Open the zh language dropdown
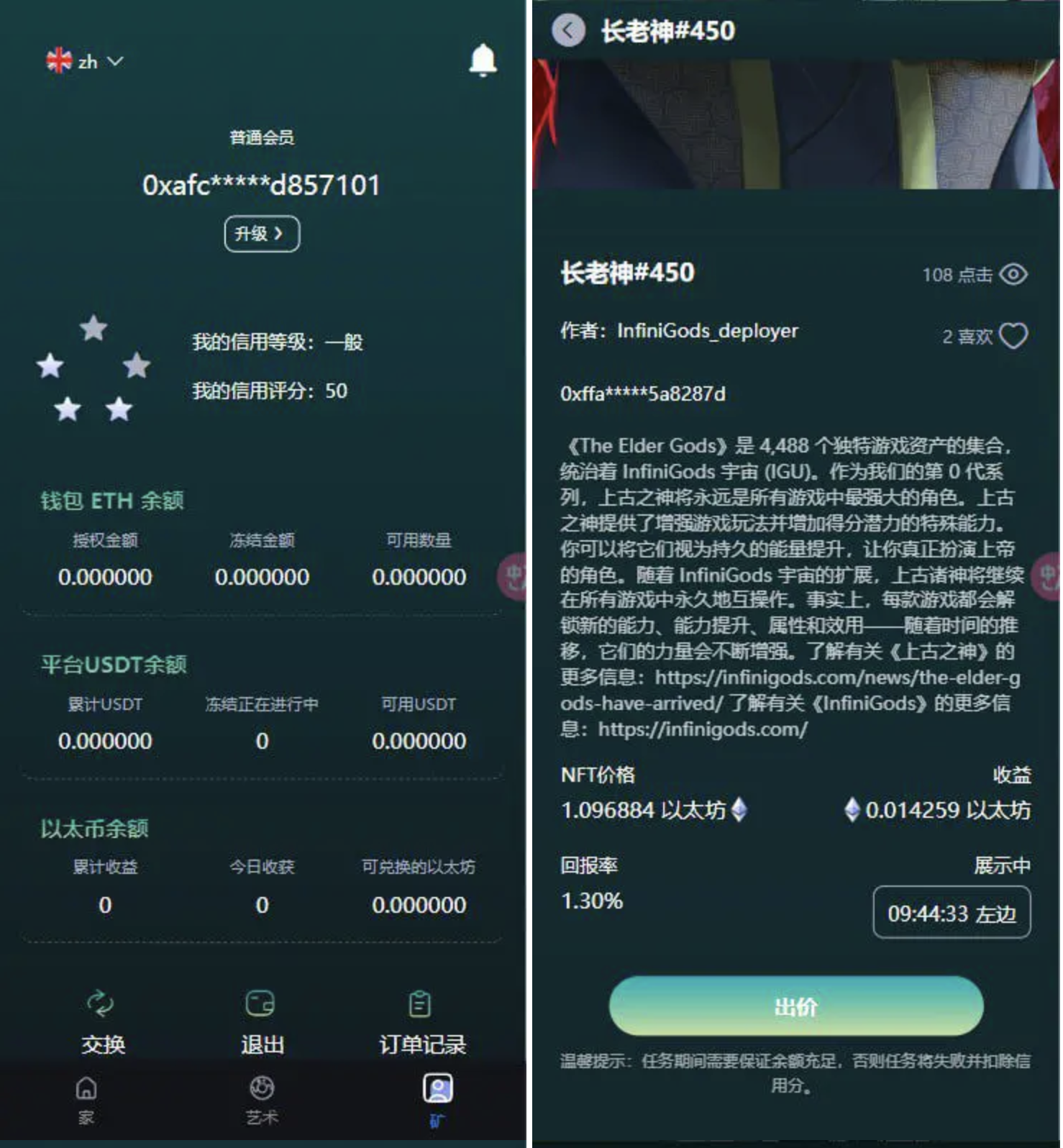 [x=85, y=62]
